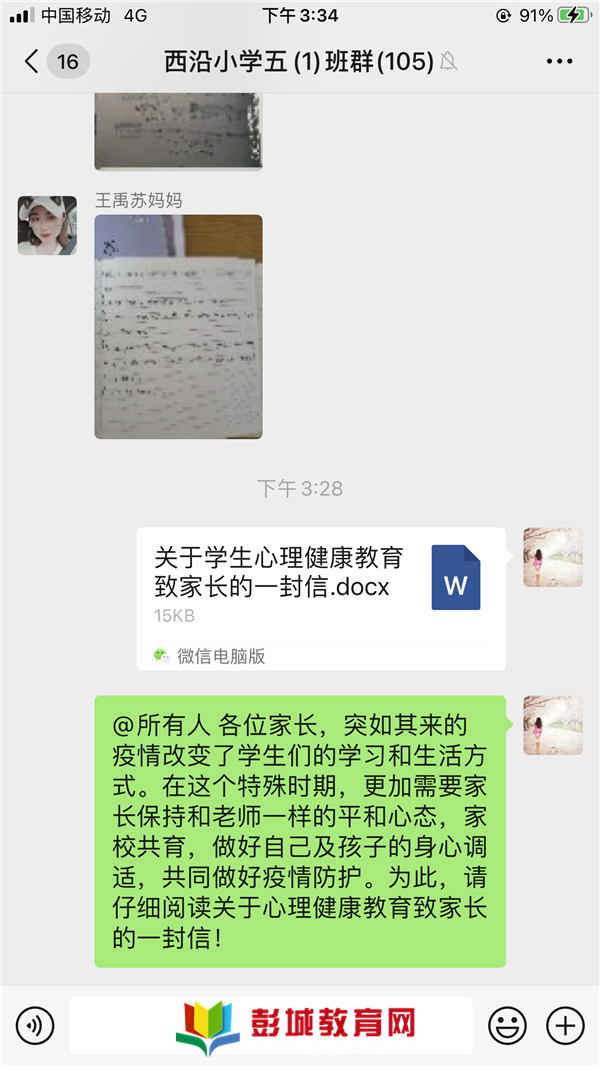Open 王禹苏妈妈's profile avatar
The image size is (600, 1066).
[47, 226]
